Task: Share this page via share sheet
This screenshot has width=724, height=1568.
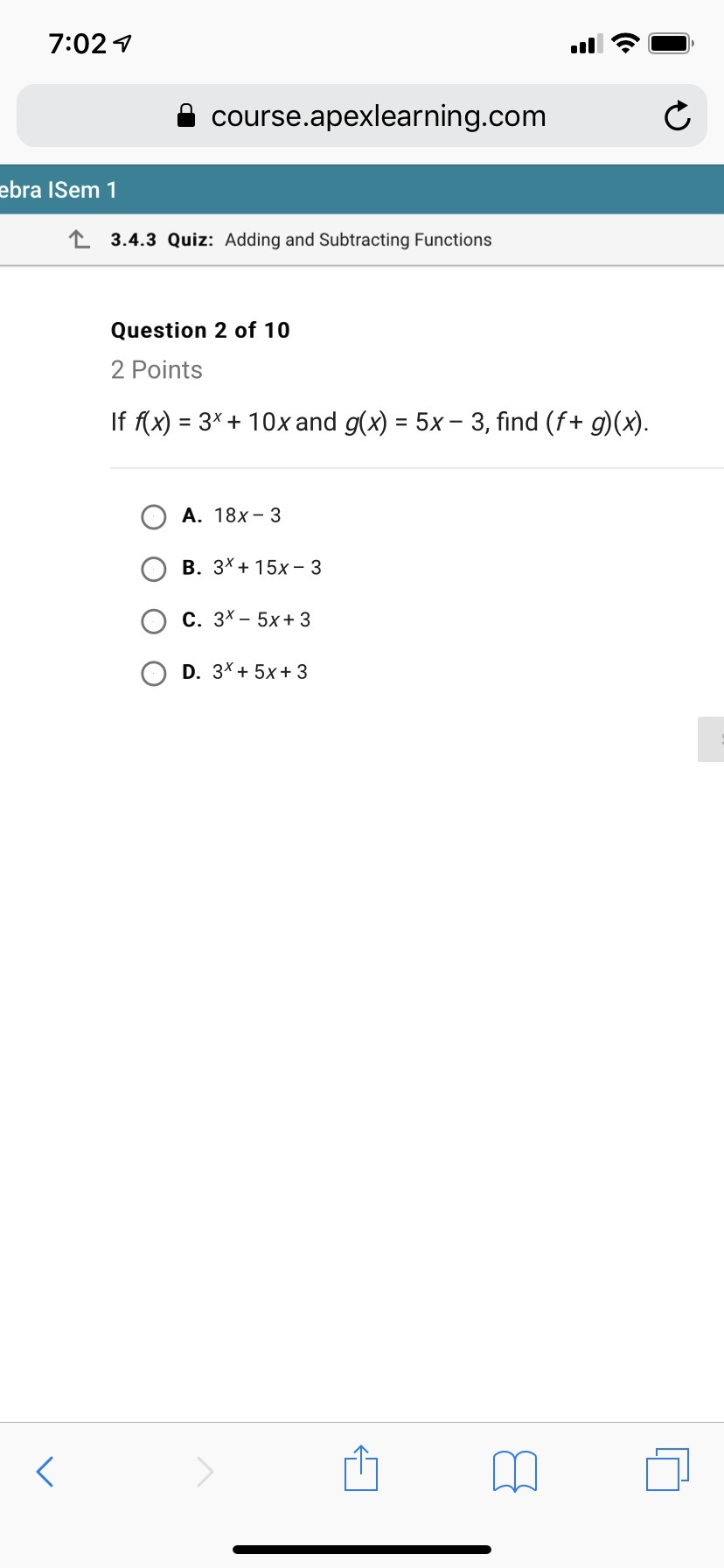Action: tap(361, 1469)
